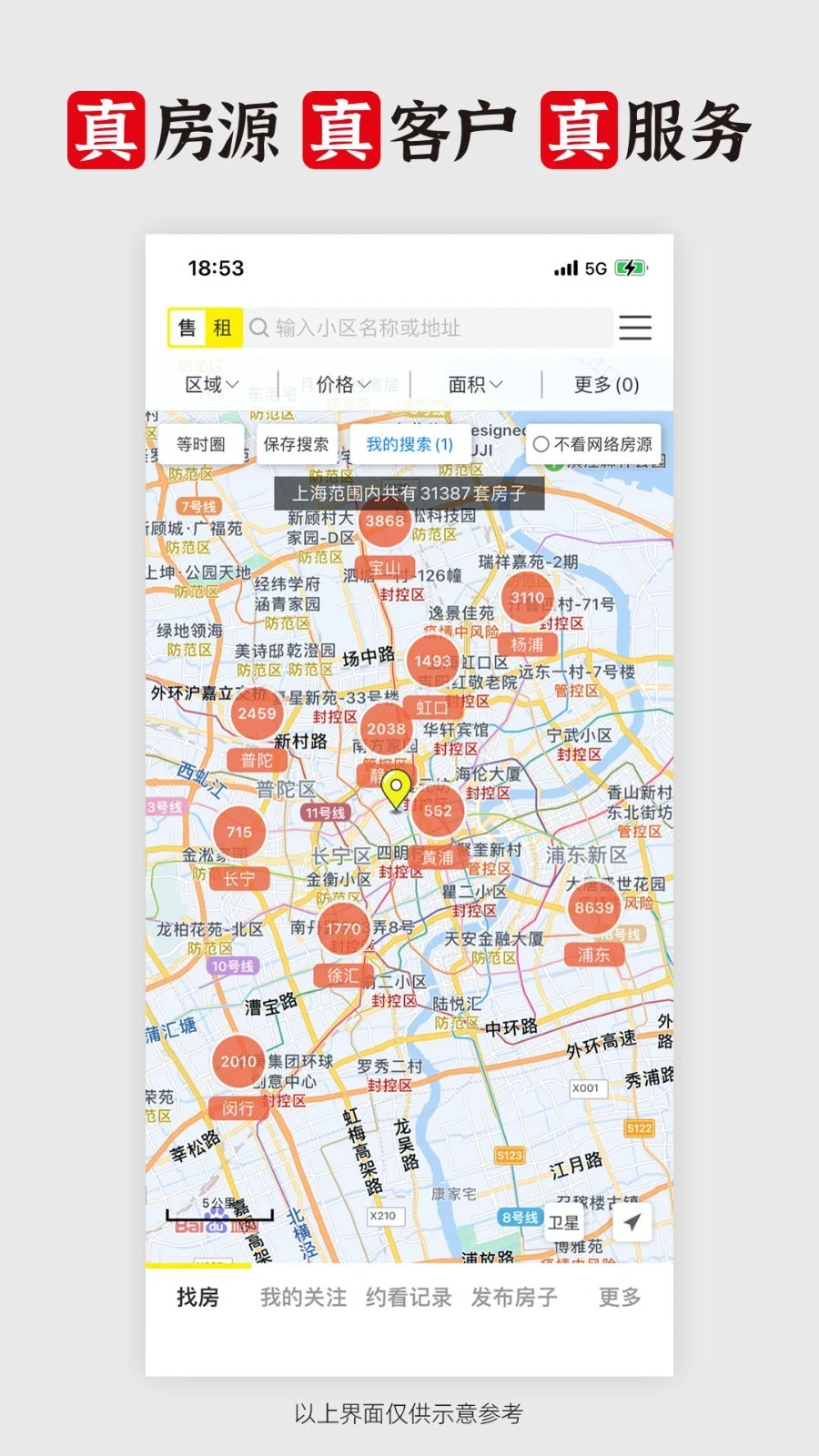
Task: Enable the 不看网络房源 filter
Action: click(x=598, y=443)
